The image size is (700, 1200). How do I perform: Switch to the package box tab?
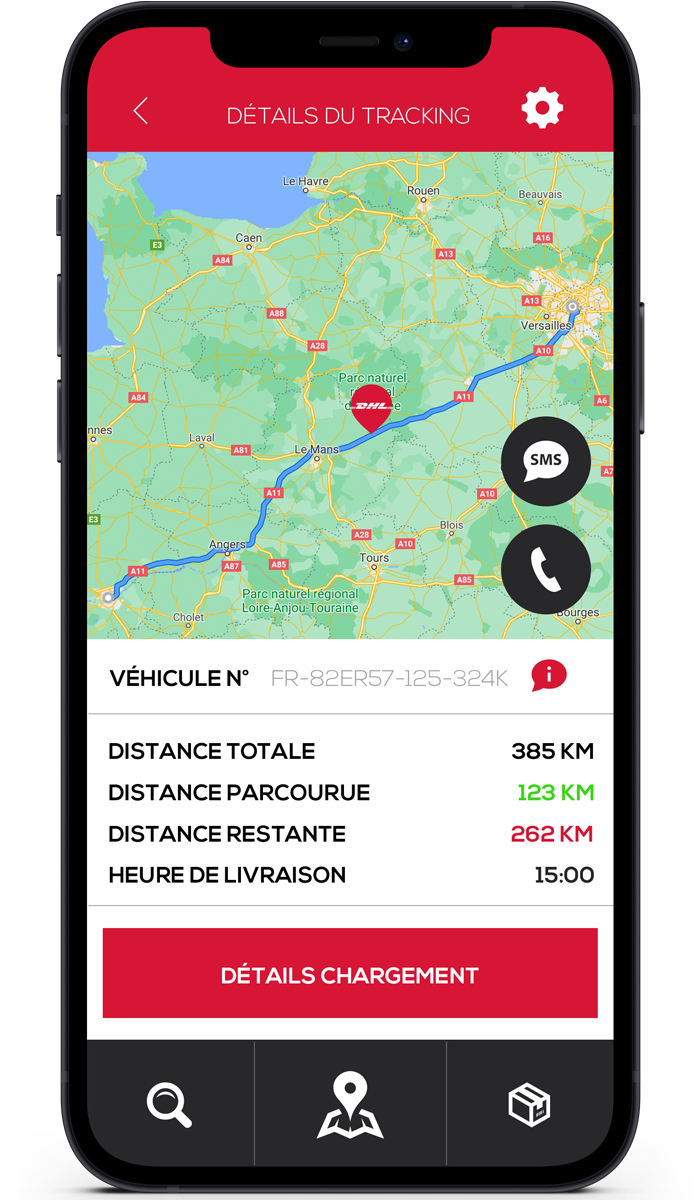(x=529, y=1105)
